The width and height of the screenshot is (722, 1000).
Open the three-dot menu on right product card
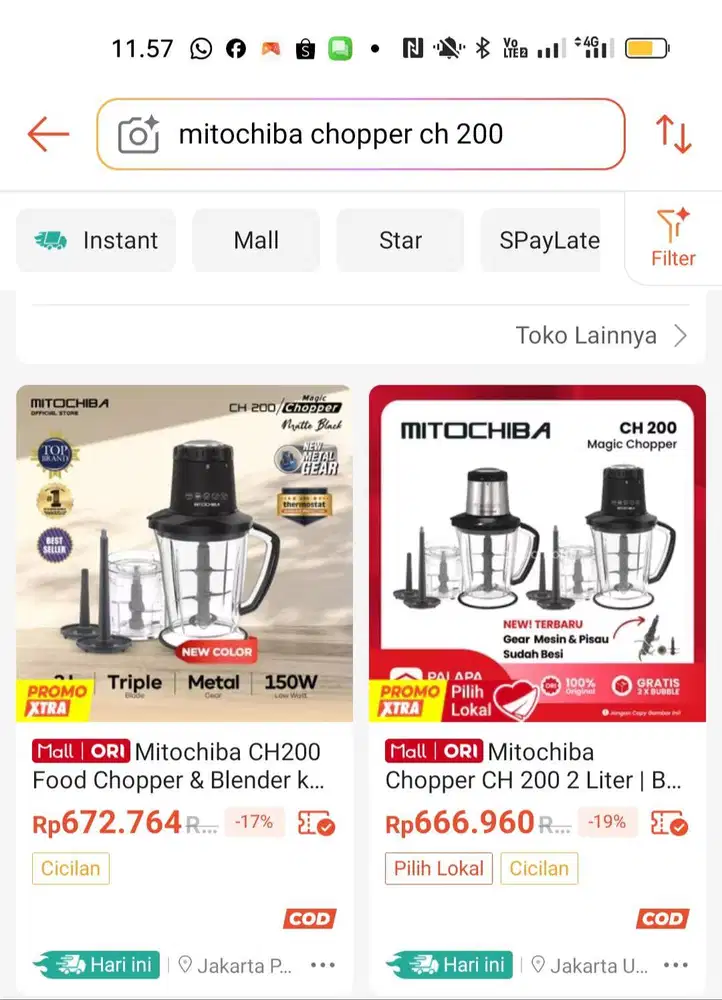point(676,964)
